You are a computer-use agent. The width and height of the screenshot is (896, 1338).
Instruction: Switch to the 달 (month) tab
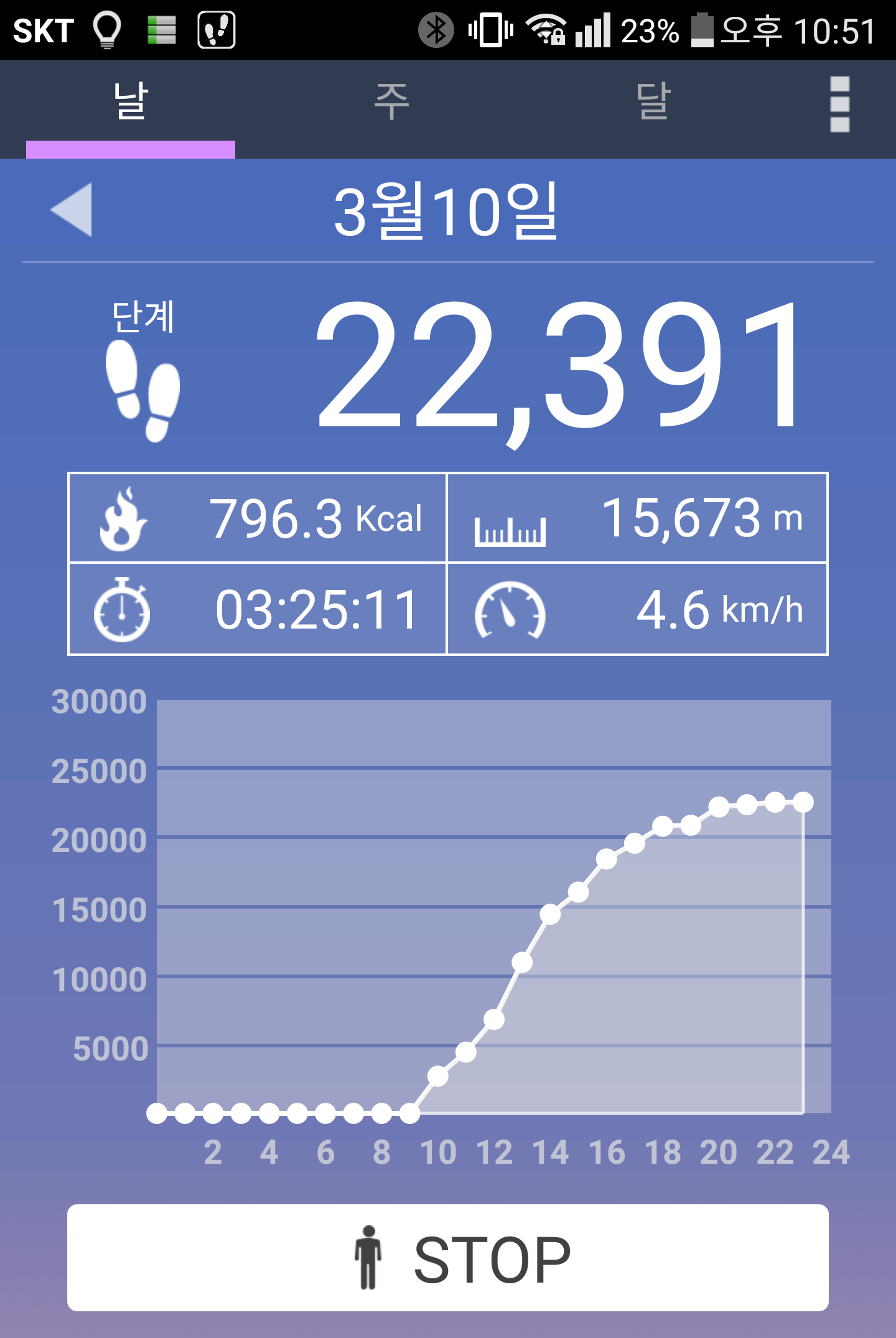[x=653, y=103]
